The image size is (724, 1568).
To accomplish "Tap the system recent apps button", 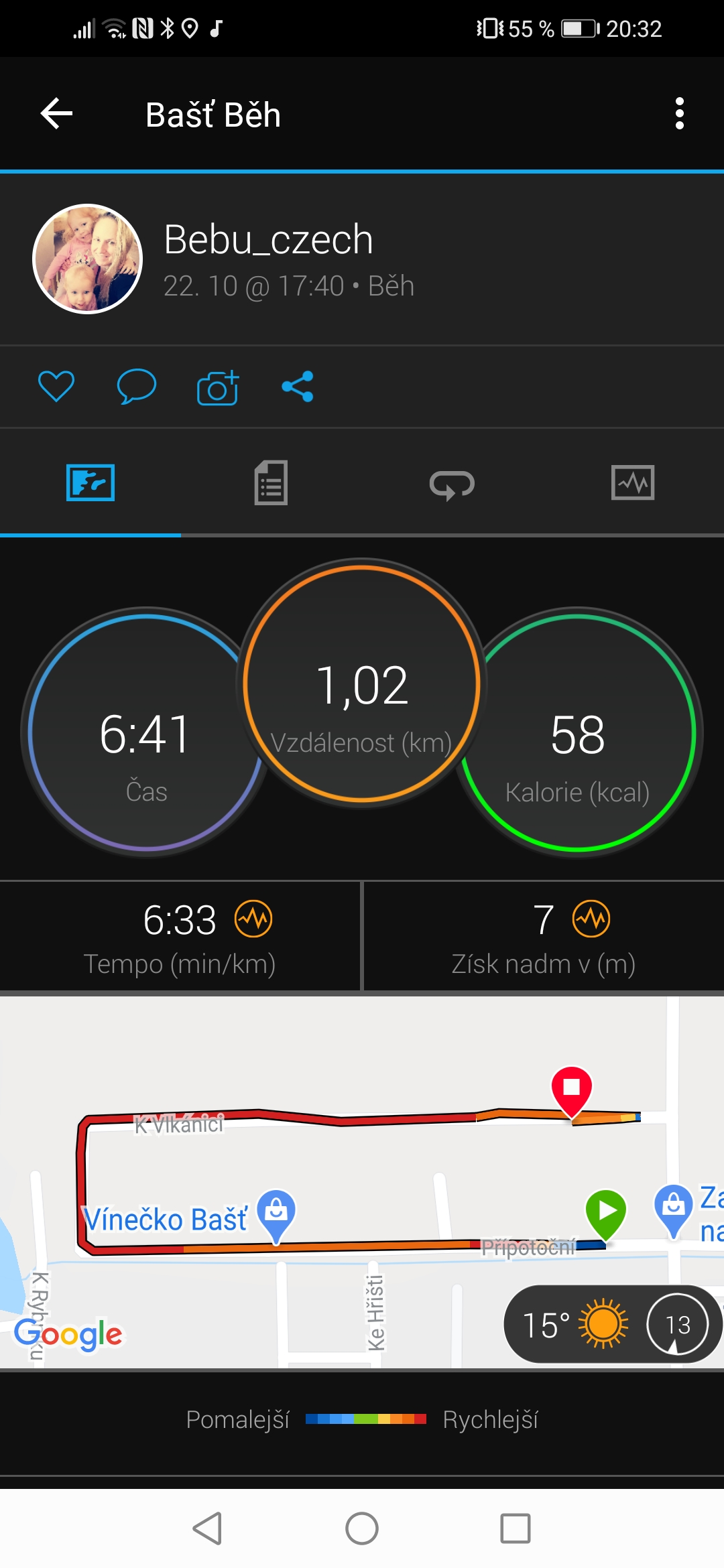I will point(516,1528).
